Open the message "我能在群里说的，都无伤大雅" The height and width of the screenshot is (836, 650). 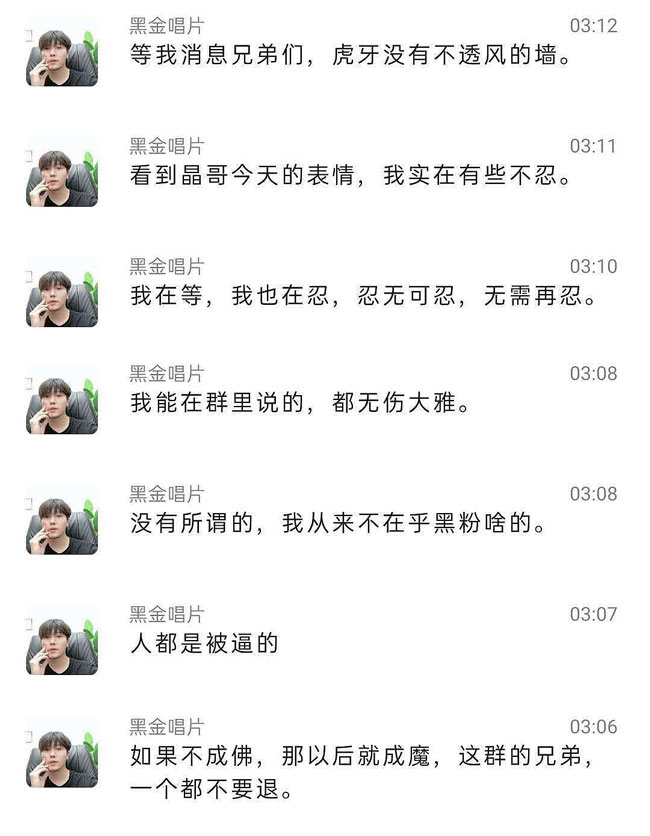point(299,404)
